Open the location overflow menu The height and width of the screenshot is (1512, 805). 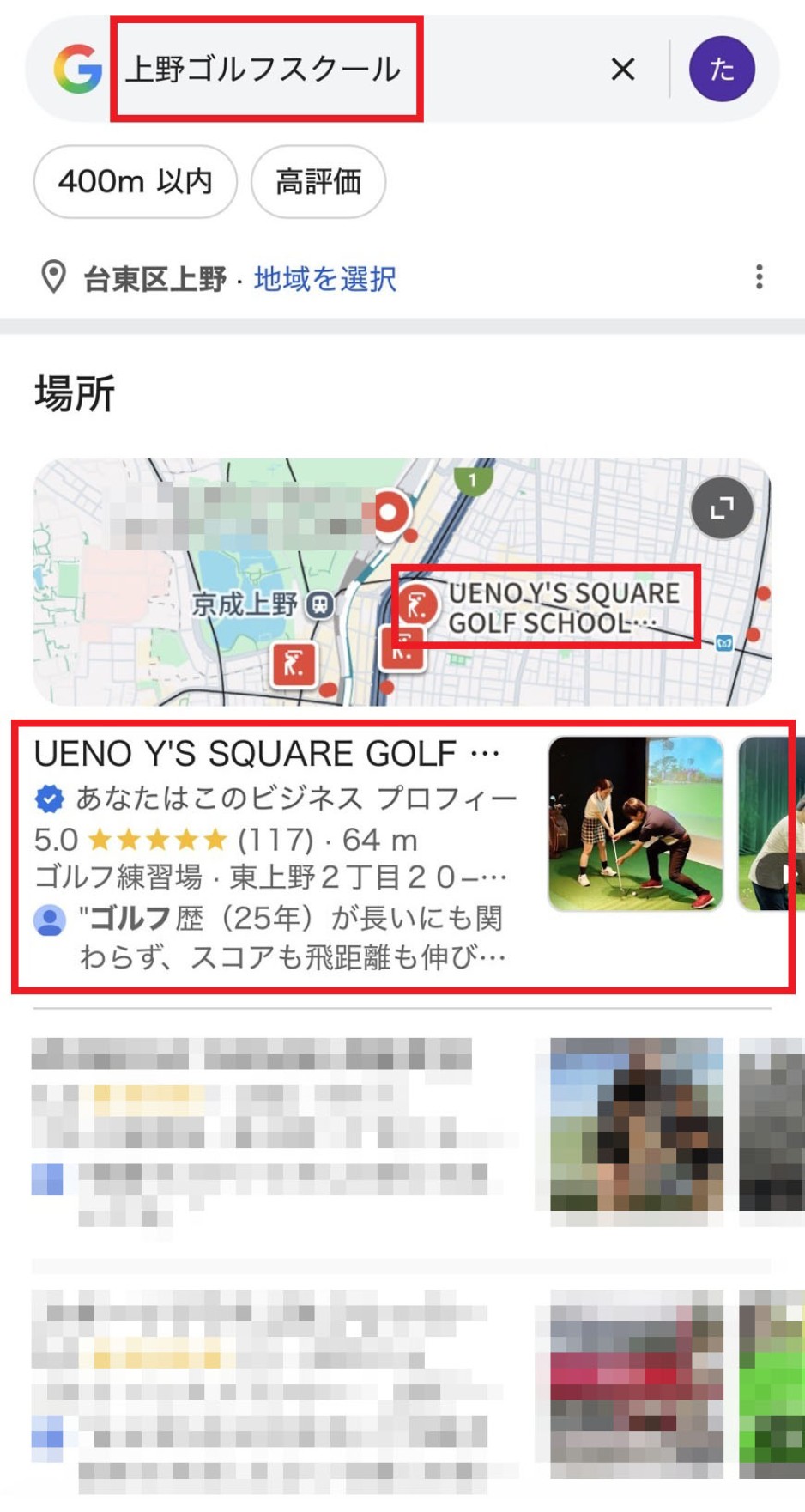point(759,277)
